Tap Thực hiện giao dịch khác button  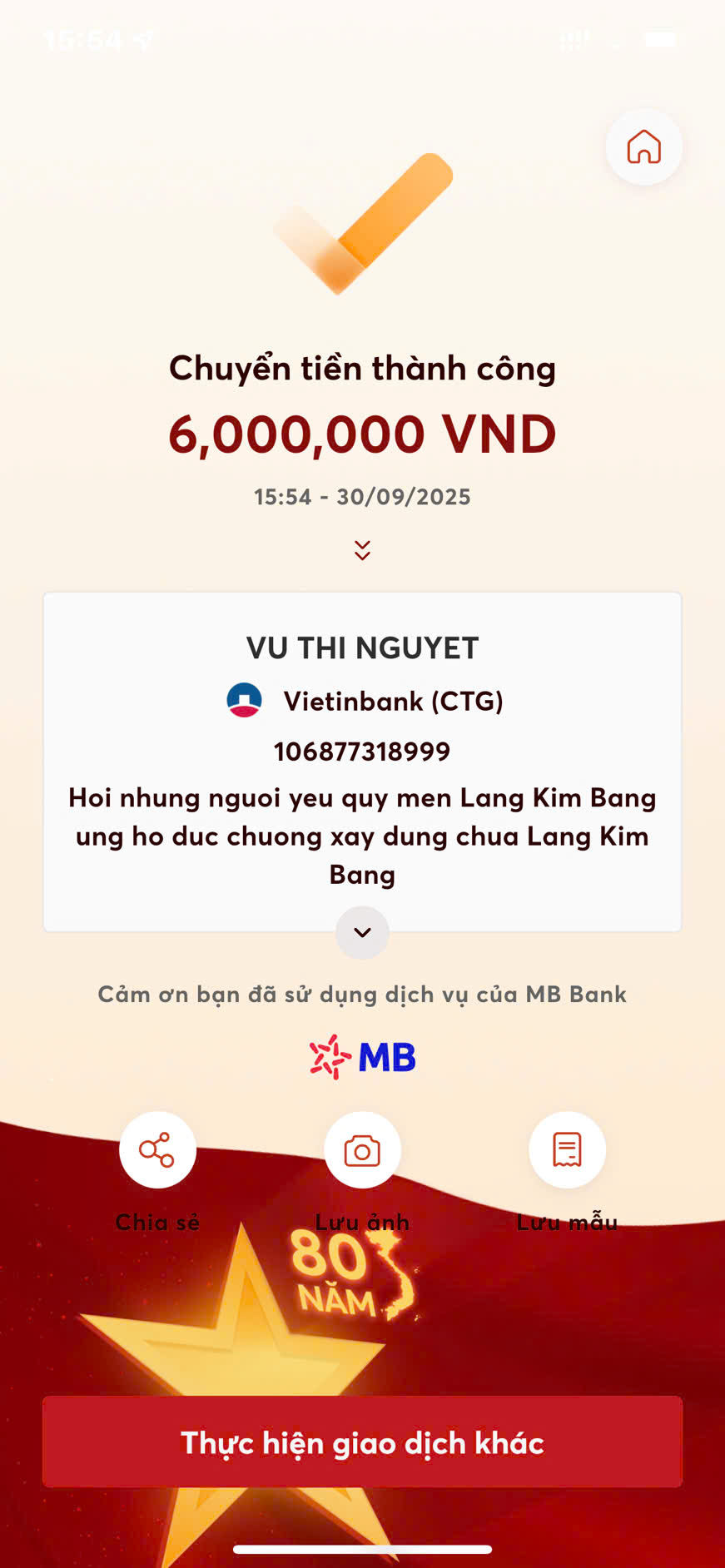[362, 1441]
